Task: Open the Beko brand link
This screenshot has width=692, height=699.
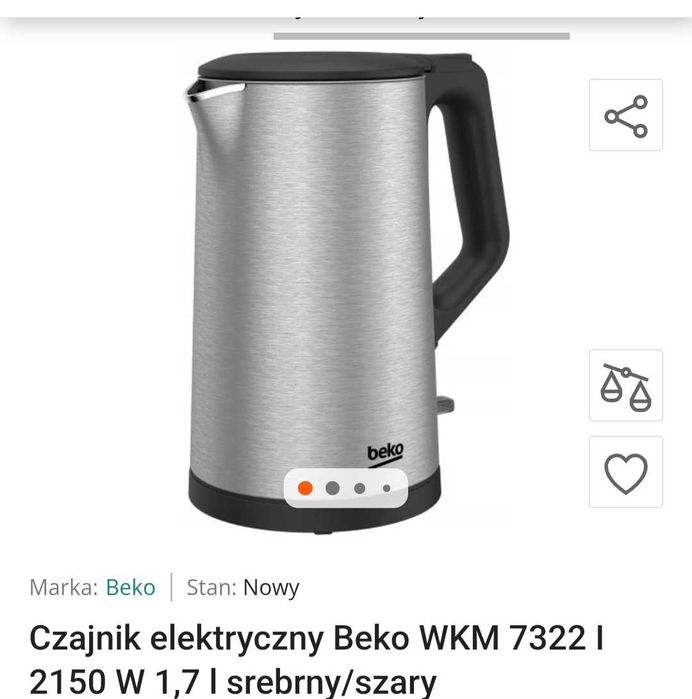Action: (131, 587)
